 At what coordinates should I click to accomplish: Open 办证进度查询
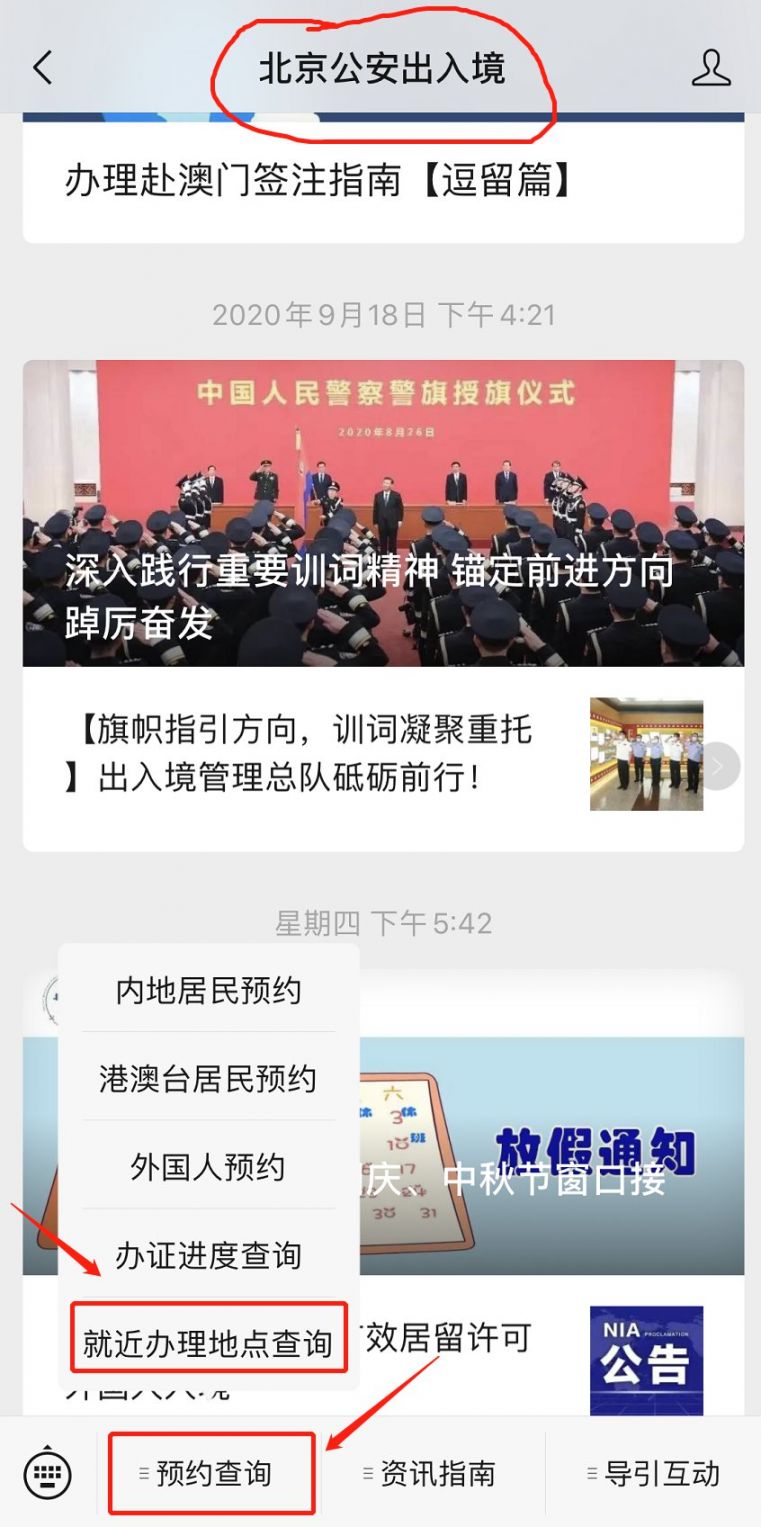pyautogui.click(x=208, y=1254)
